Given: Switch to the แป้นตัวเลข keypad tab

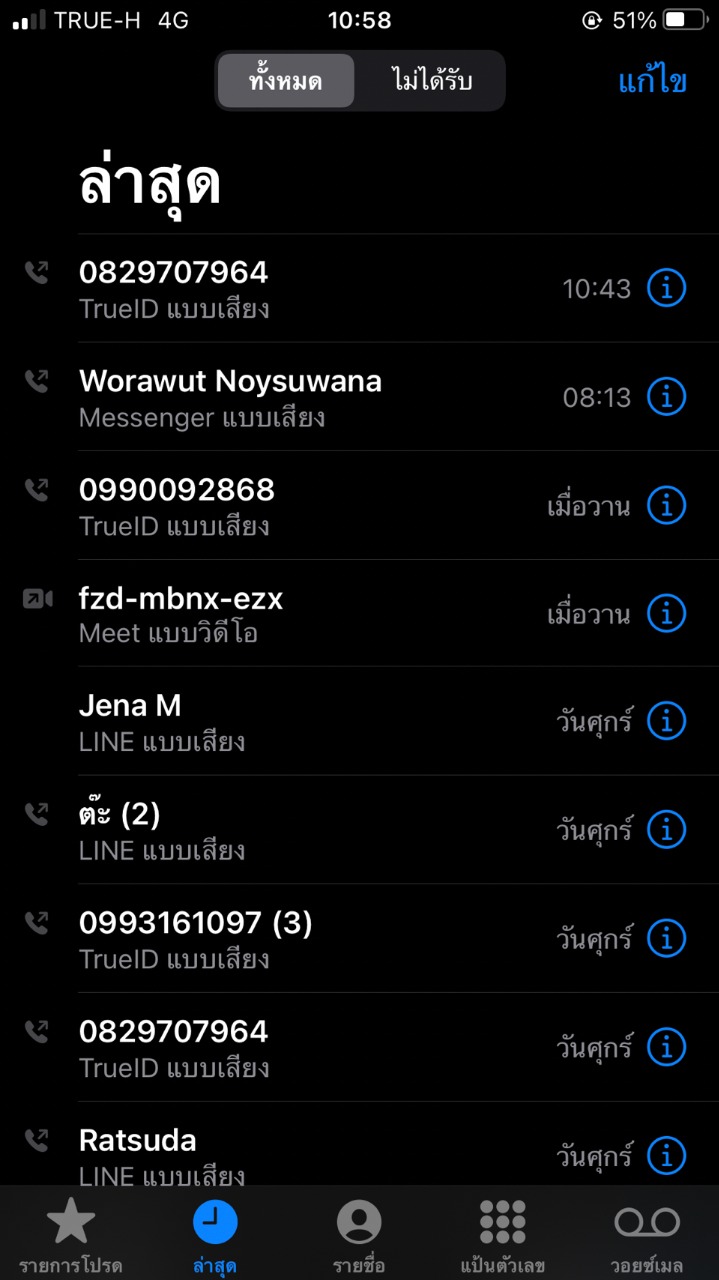Looking at the screenshot, I should tap(503, 1236).
